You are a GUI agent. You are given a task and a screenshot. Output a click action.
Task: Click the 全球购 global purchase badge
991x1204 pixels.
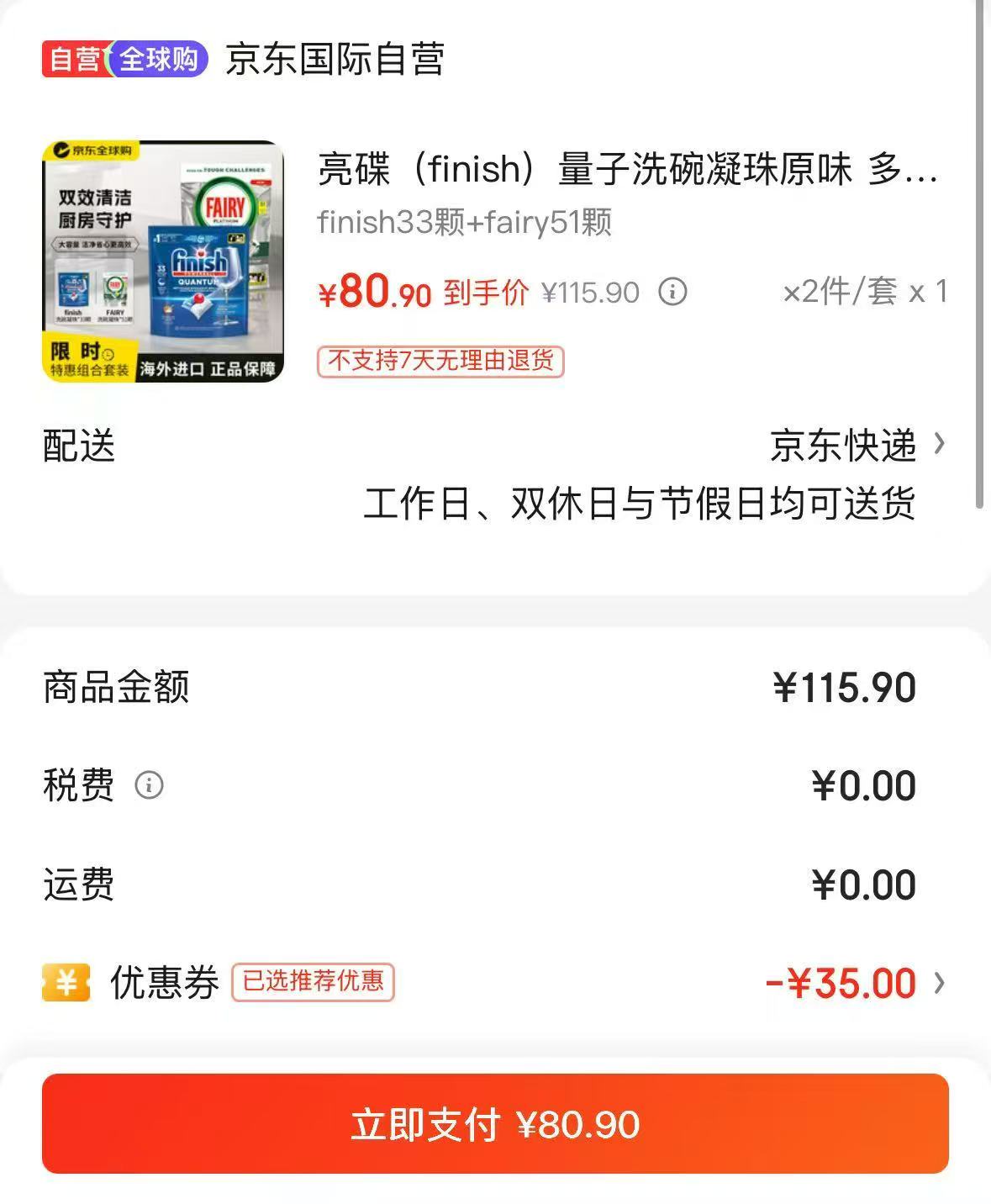click(x=158, y=57)
